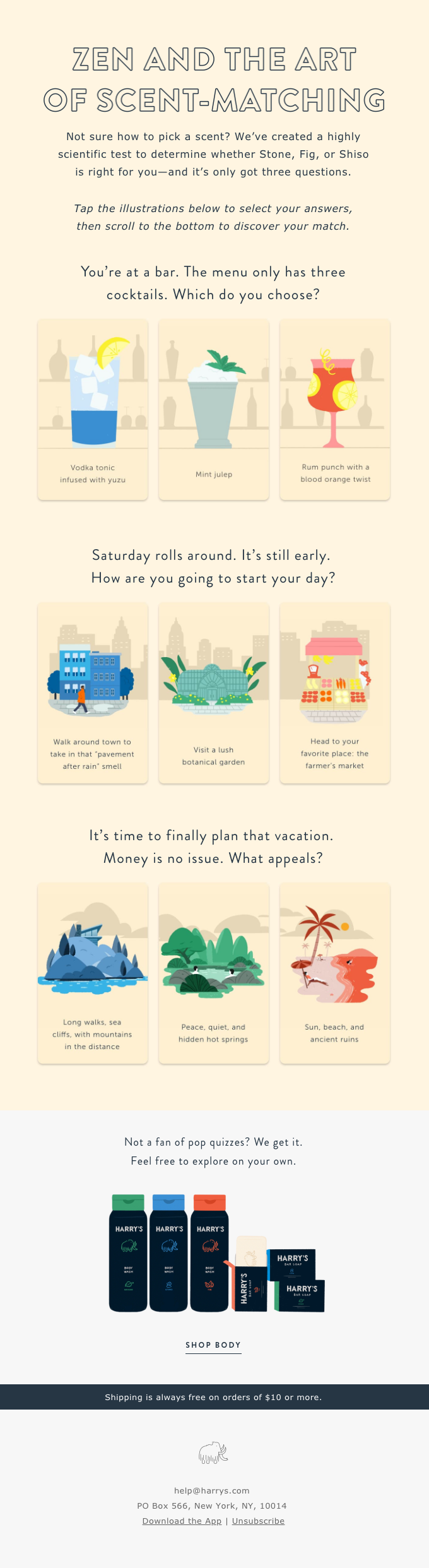Choose the hidden hot springs vacation
The height and width of the screenshot is (1568, 429).
tap(214, 973)
